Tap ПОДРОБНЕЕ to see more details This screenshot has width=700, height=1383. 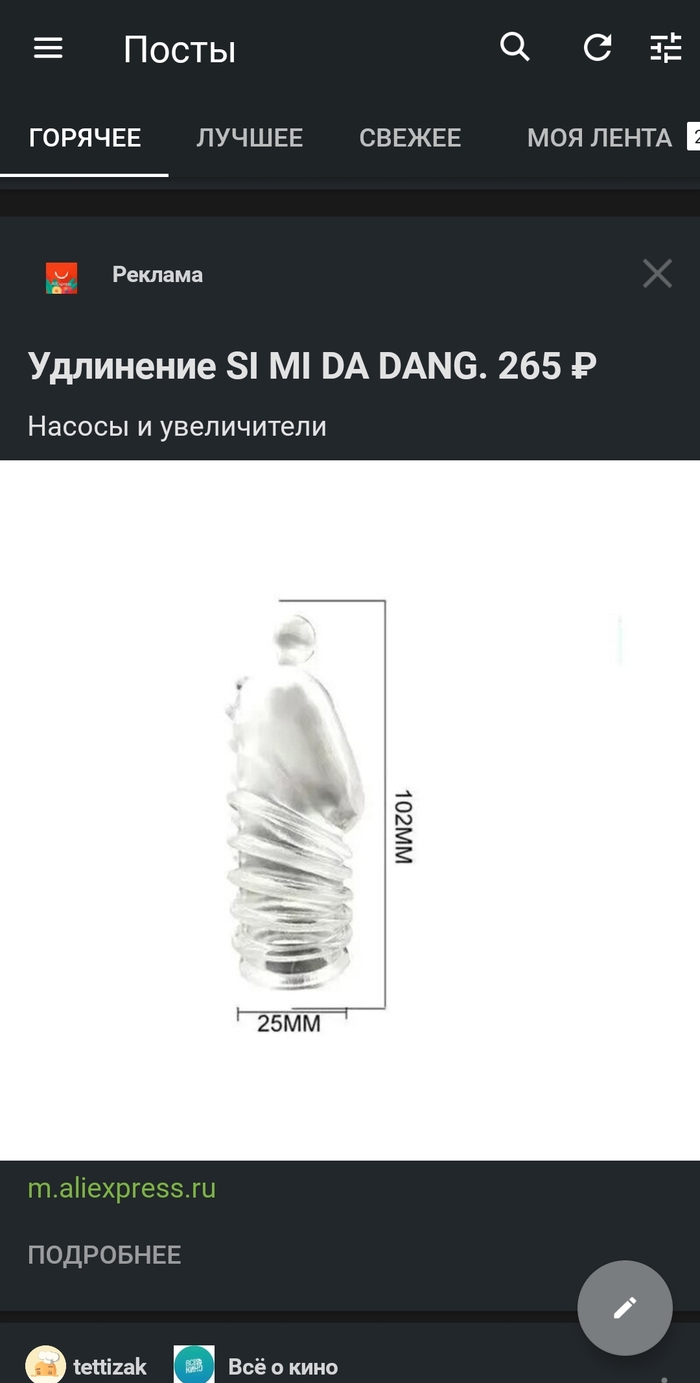(104, 1255)
